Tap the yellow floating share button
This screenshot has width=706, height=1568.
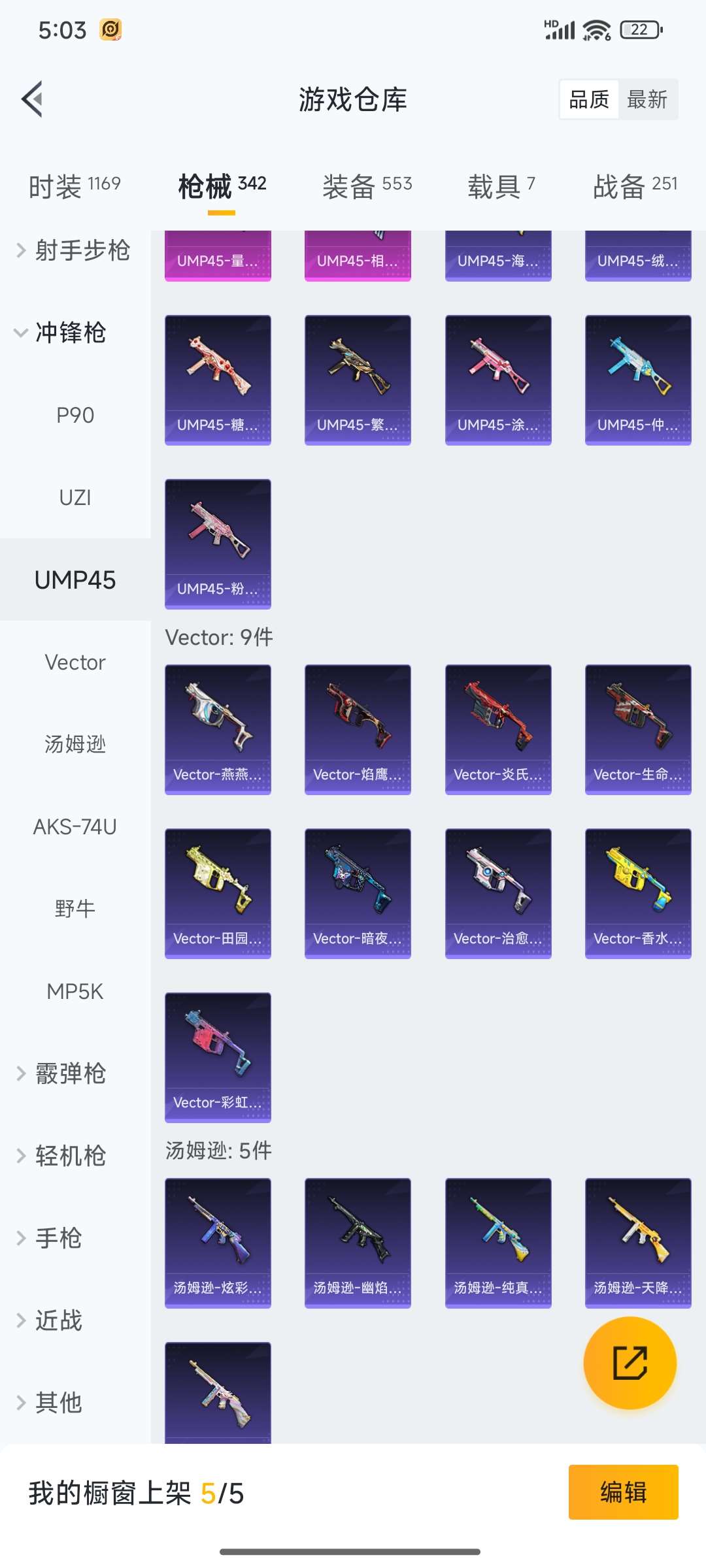(630, 1363)
